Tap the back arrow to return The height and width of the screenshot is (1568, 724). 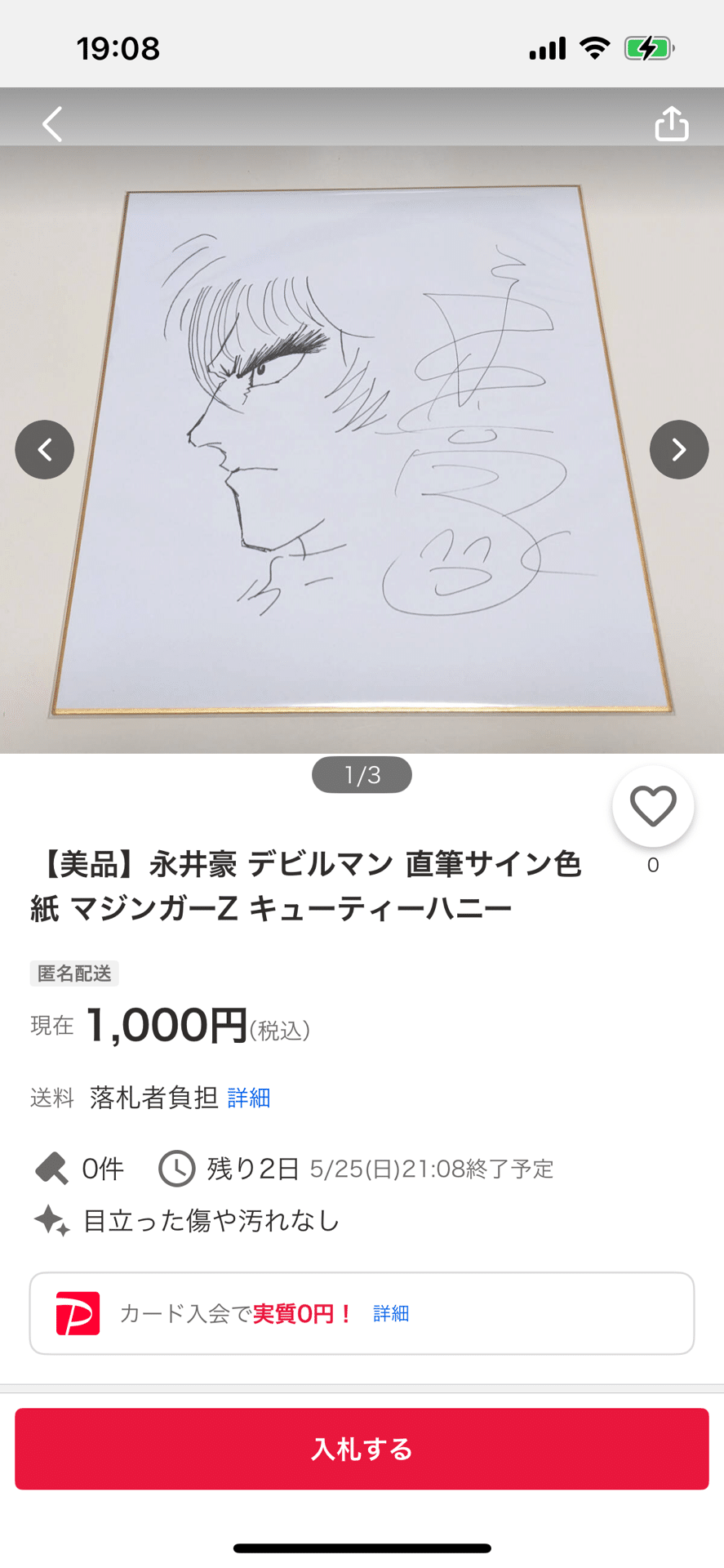[51, 123]
